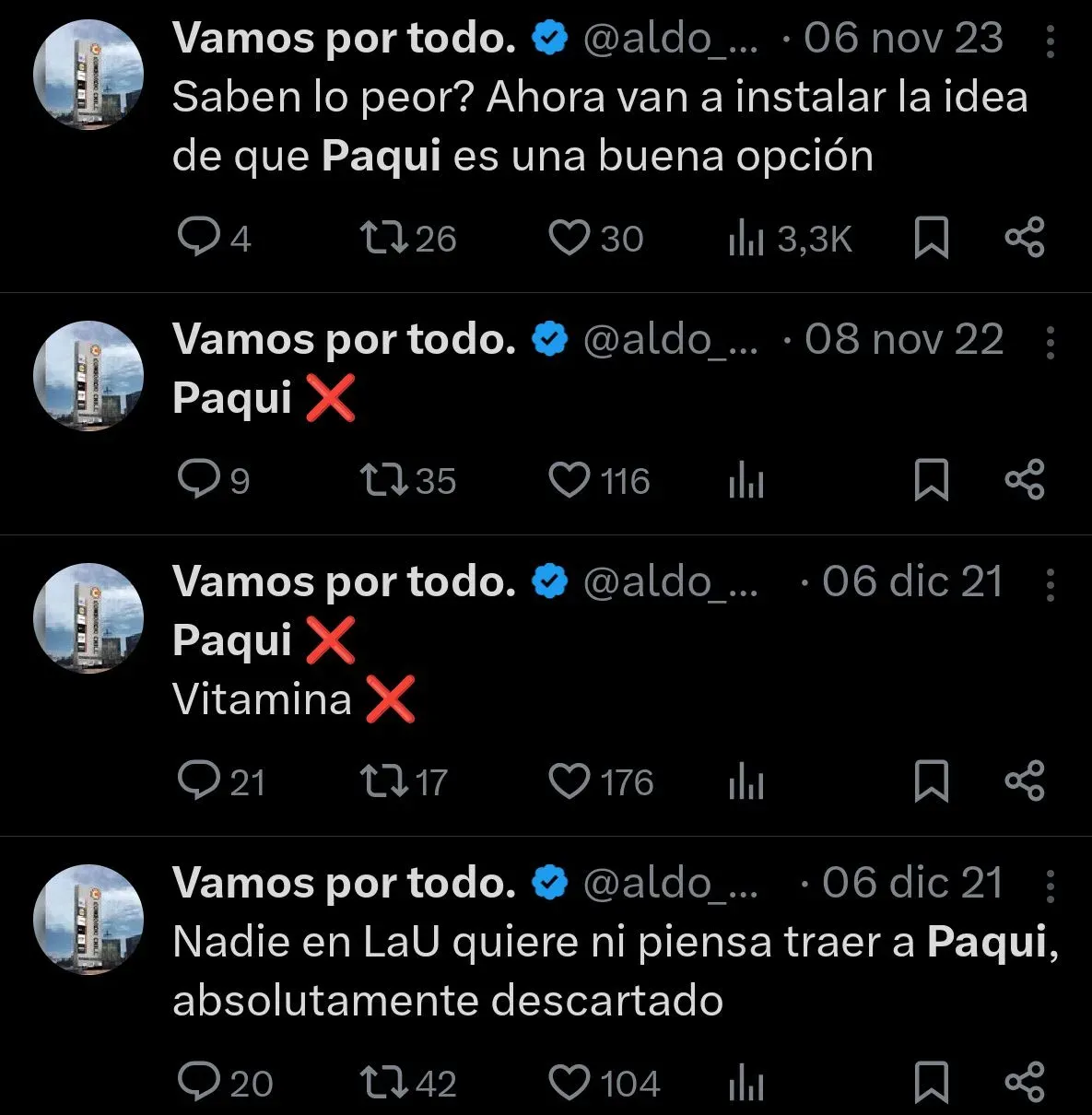
Task: Bookmark the 'Paqui ❌' tweet
Action: tap(933, 480)
